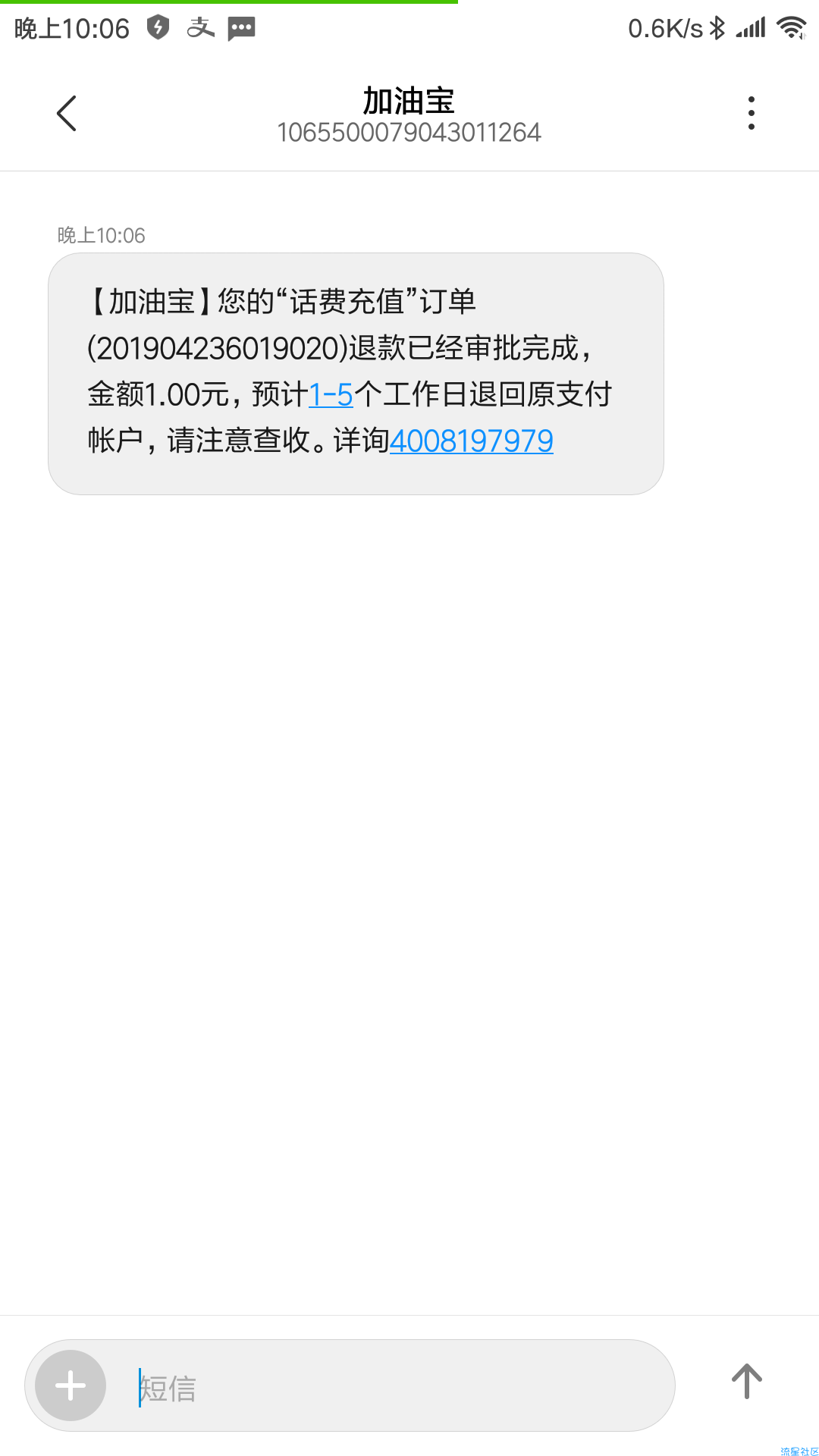Go back to the message list
The image size is (819, 1456).
(67, 114)
